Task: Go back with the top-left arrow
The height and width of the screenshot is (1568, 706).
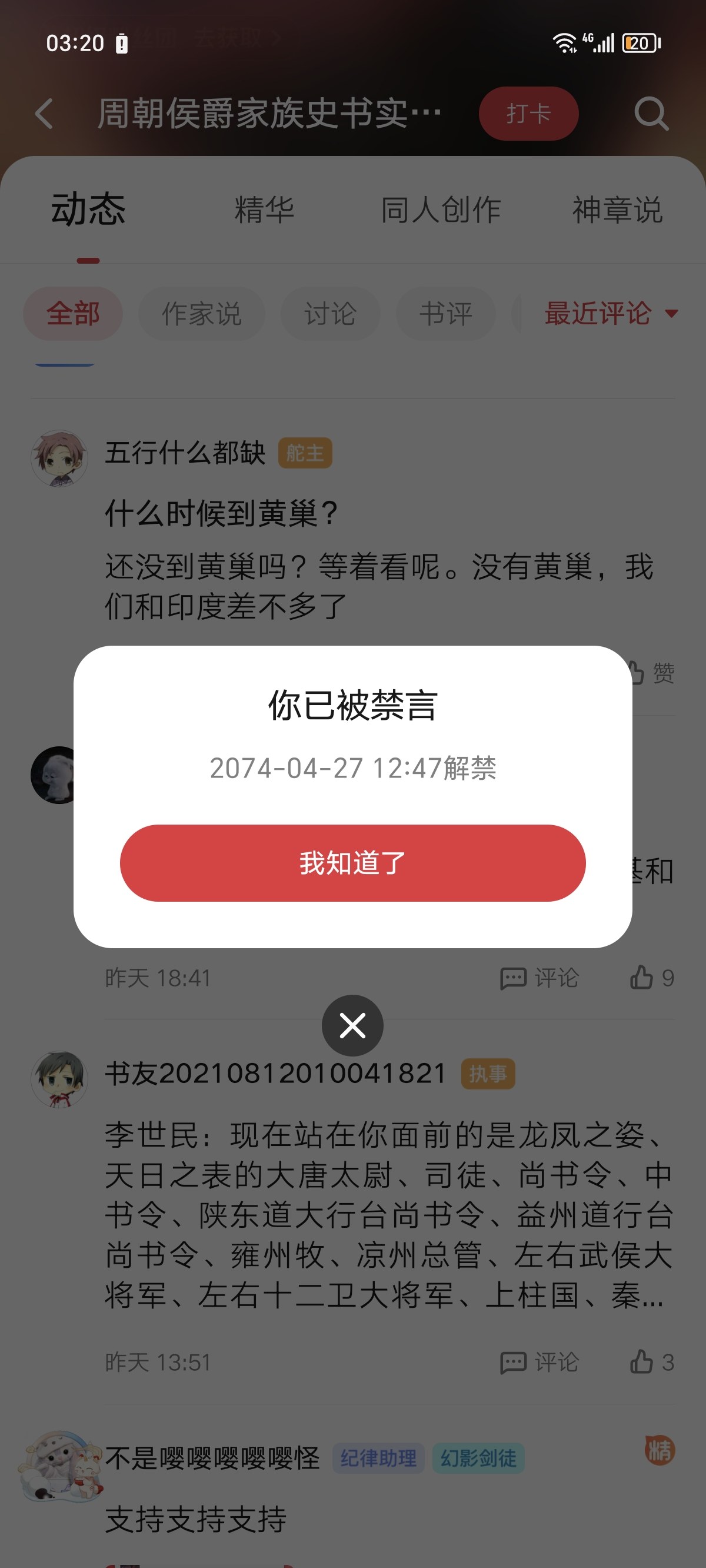Action: pyautogui.click(x=45, y=113)
